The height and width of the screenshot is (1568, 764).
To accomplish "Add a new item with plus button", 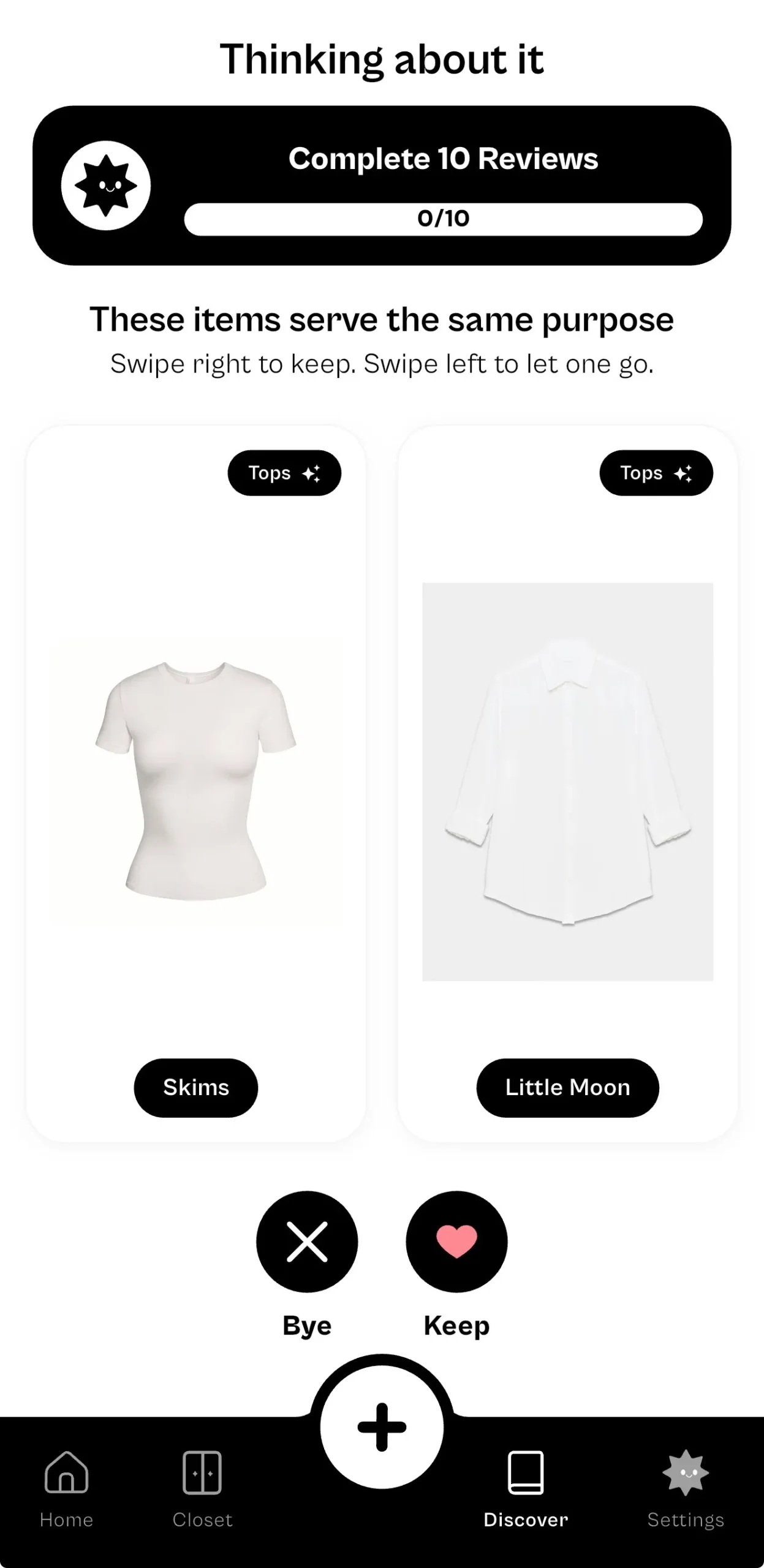I will tap(382, 1427).
